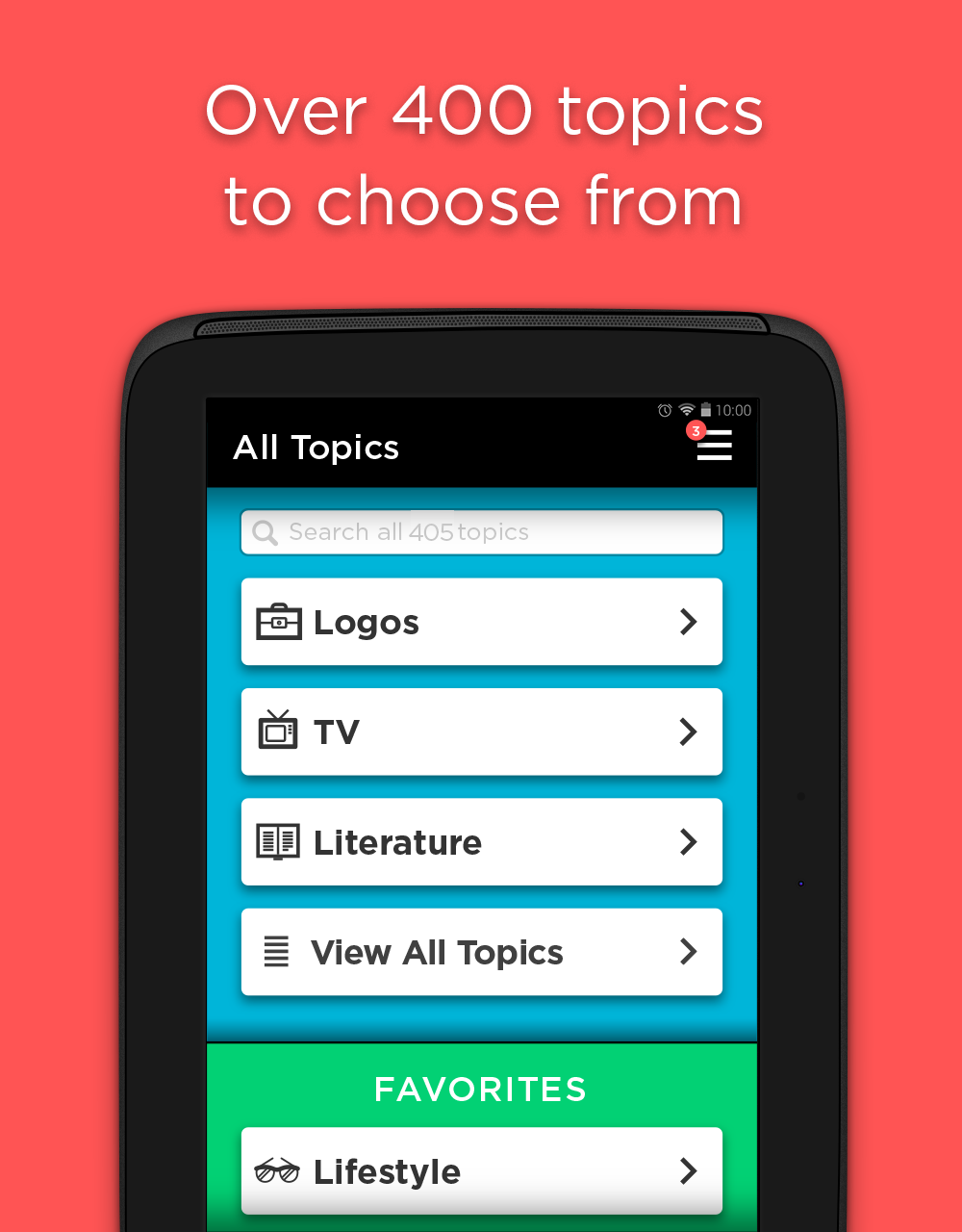Image resolution: width=962 pixels, height=1232 pixels.
Task: Click the open book icon beside Literature
Action: coord(279,842)
